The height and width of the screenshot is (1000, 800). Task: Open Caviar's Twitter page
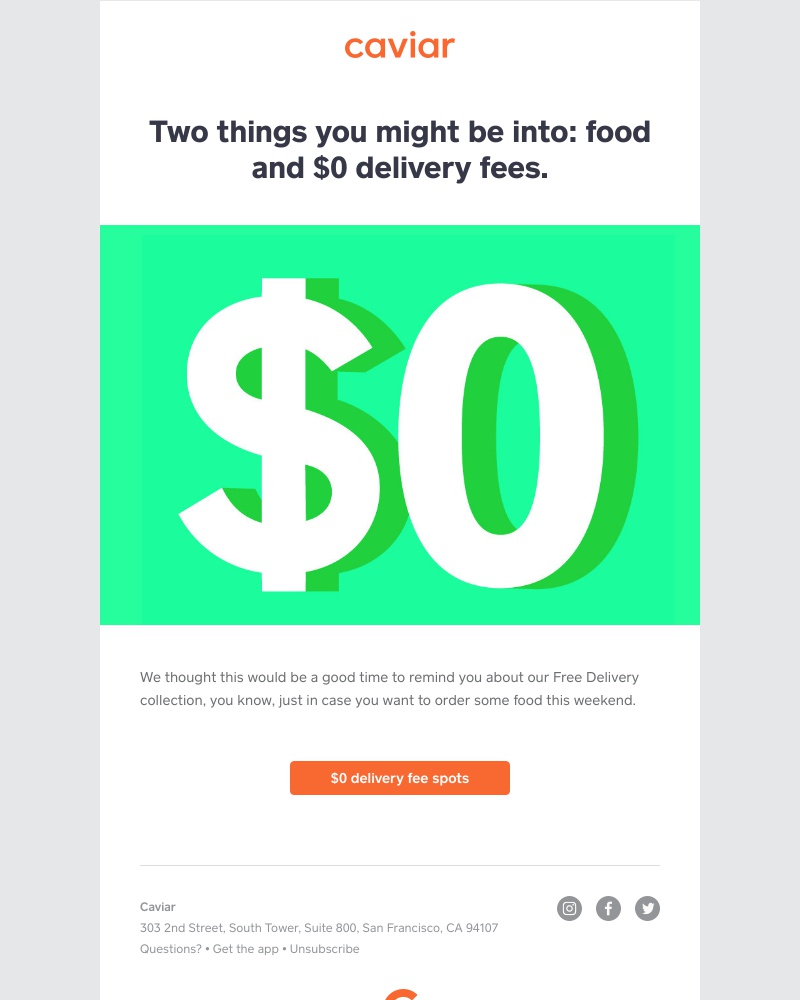[x=647, y=908]
